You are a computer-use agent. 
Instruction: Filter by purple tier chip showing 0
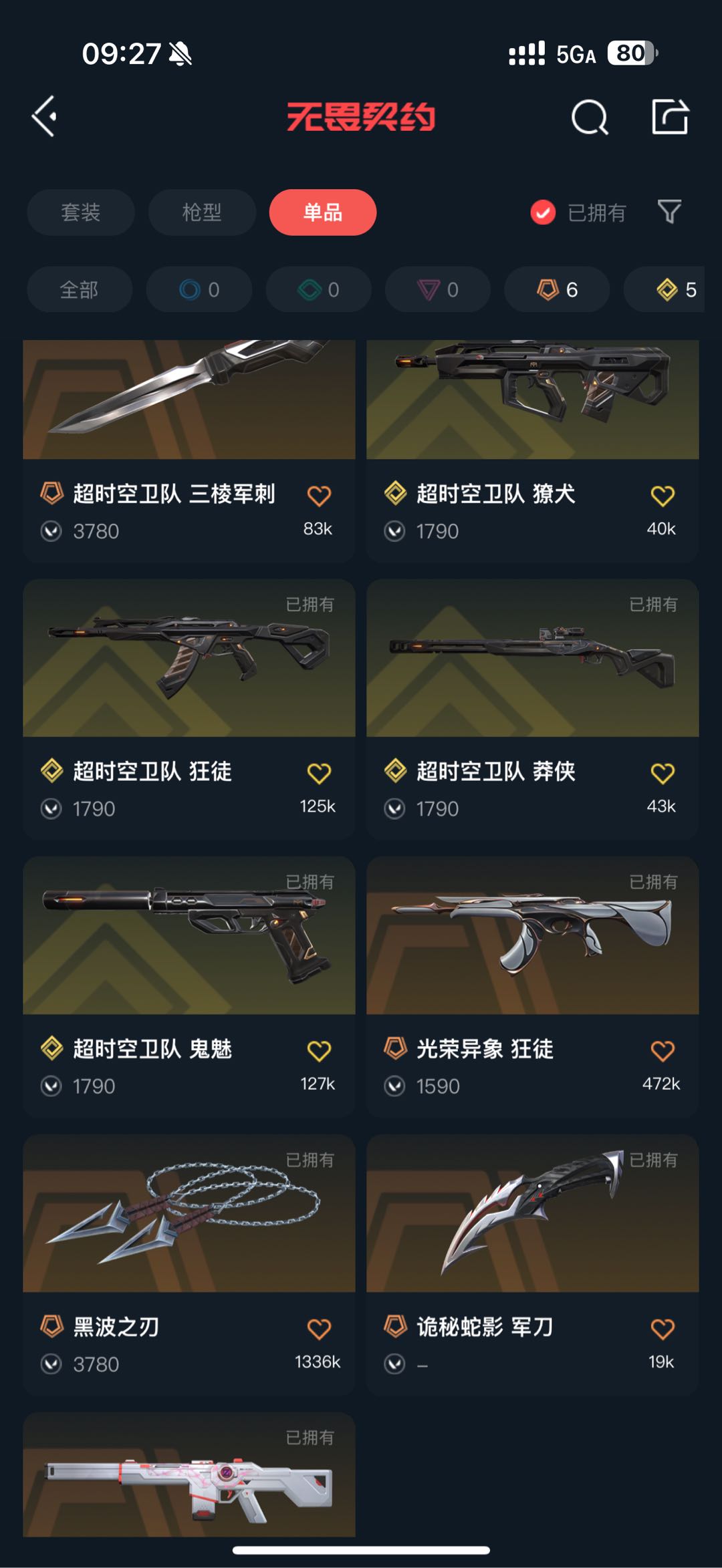click(438, 289)
